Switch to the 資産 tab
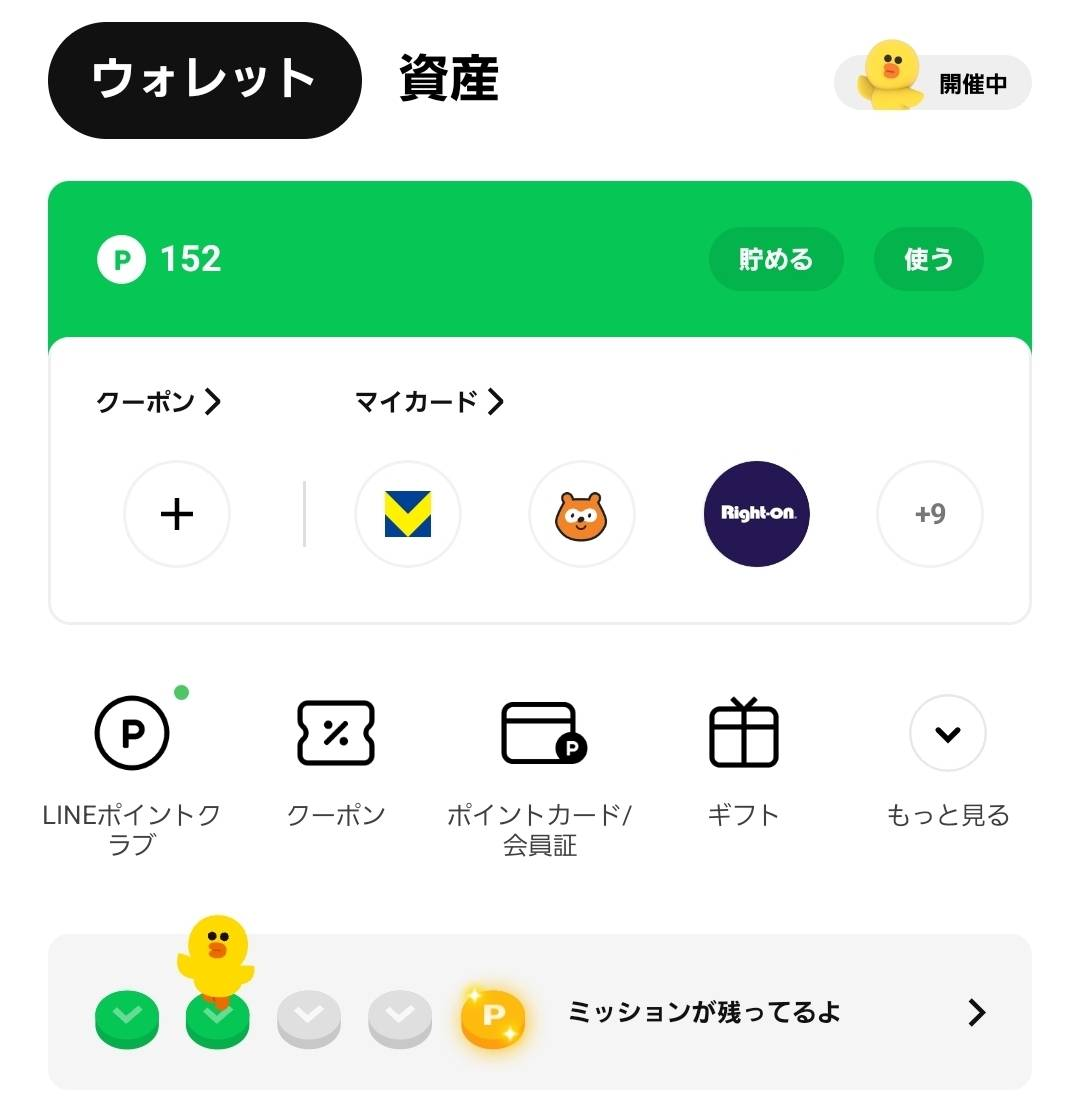 [448, 80]
